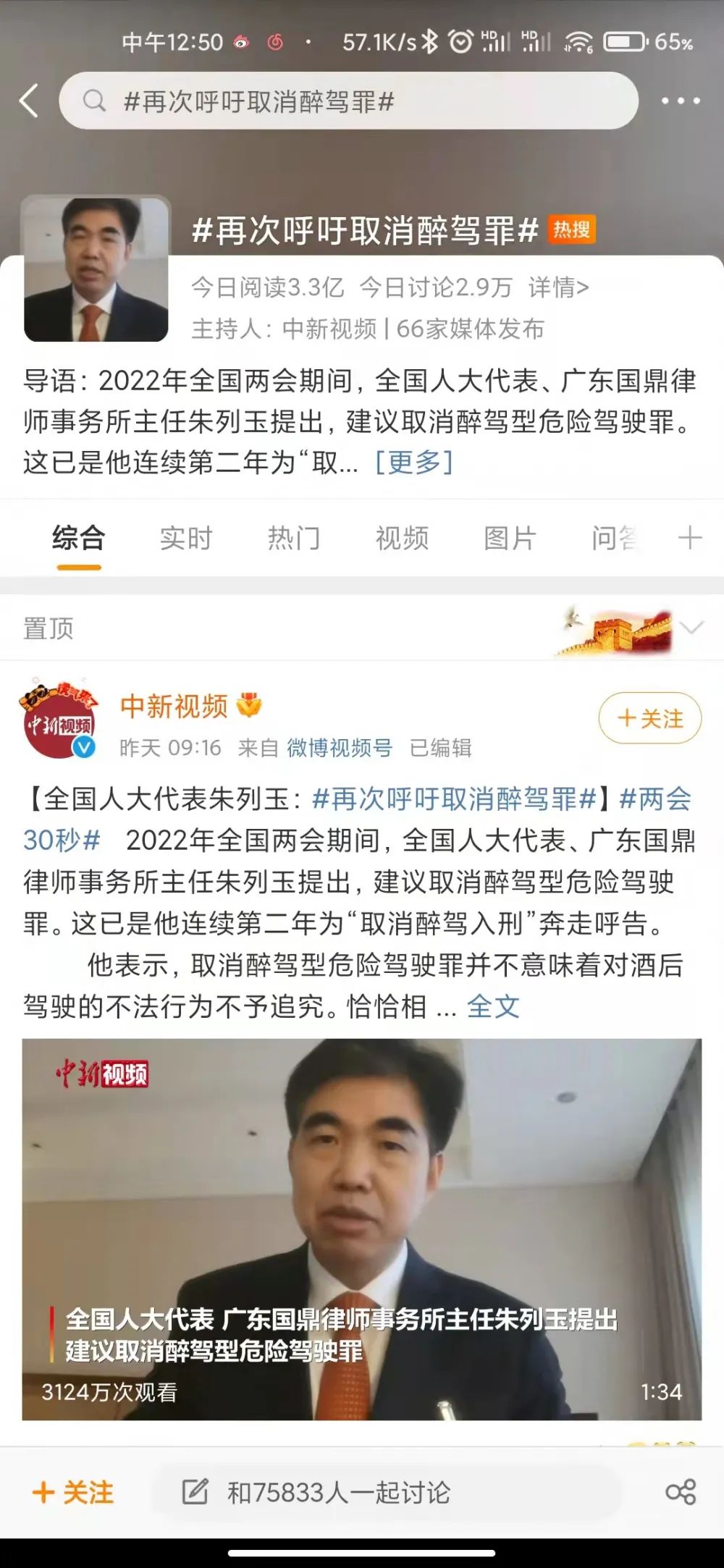
Task: Follow 中新视频 with the +关注 button
Action: coord(649,718)
